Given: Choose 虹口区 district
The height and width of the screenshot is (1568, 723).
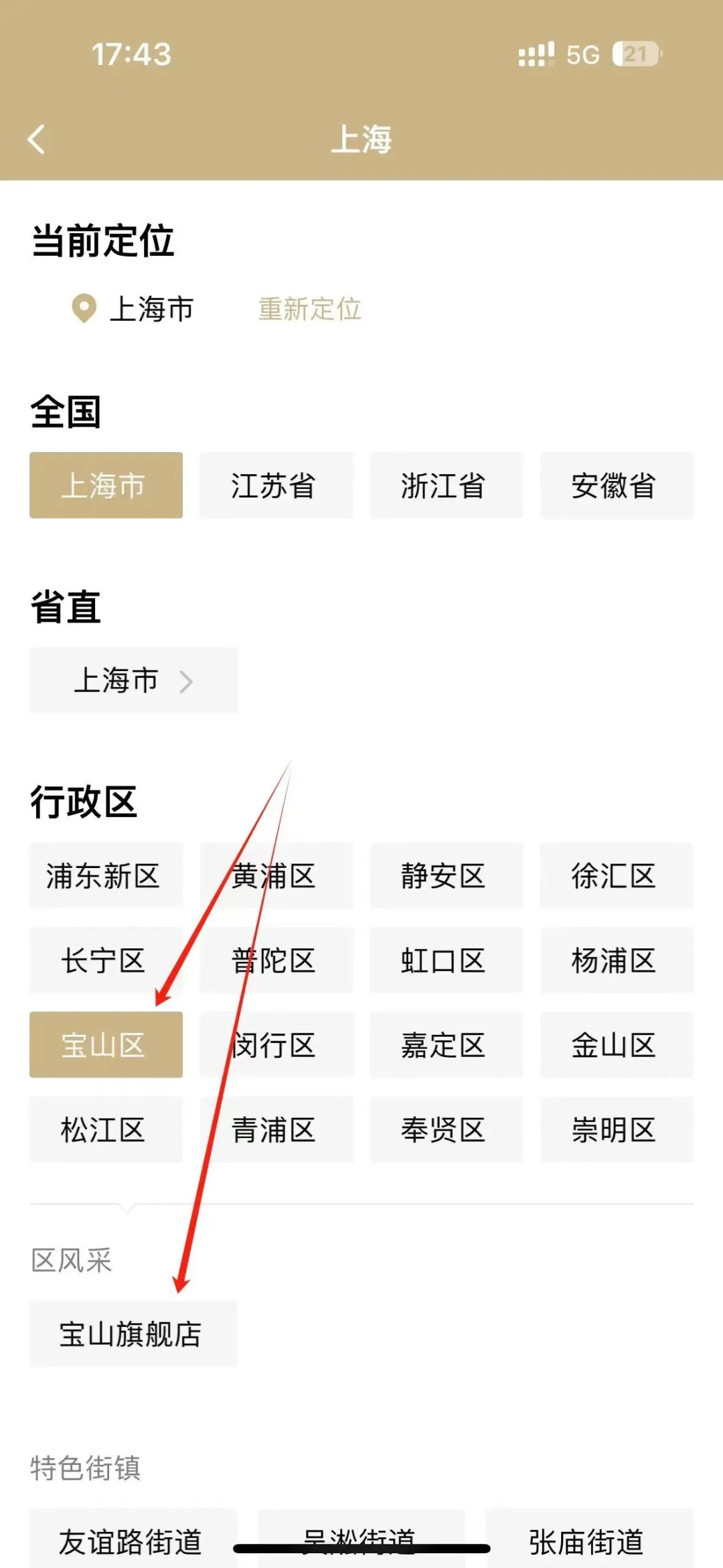Looking at the screenshot, I should click(x=446, y=960).
